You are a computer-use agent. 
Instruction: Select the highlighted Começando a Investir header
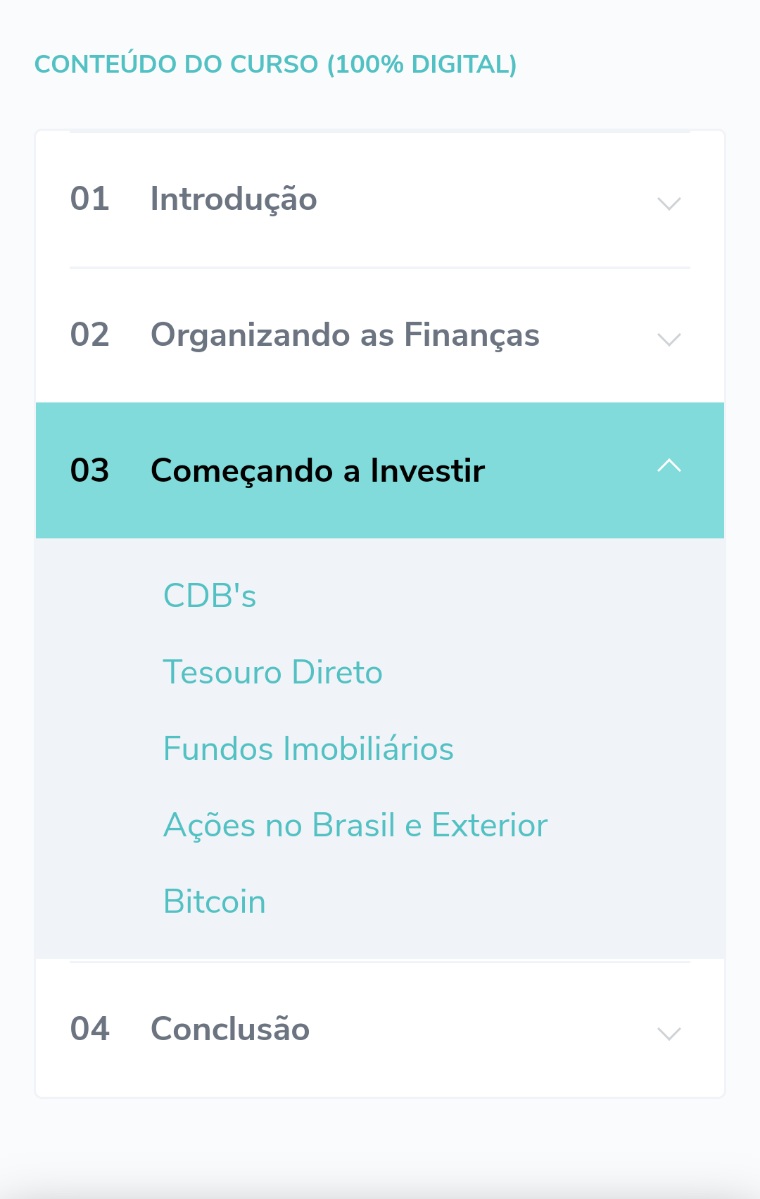pyautogui.click(x=318, y=470)
